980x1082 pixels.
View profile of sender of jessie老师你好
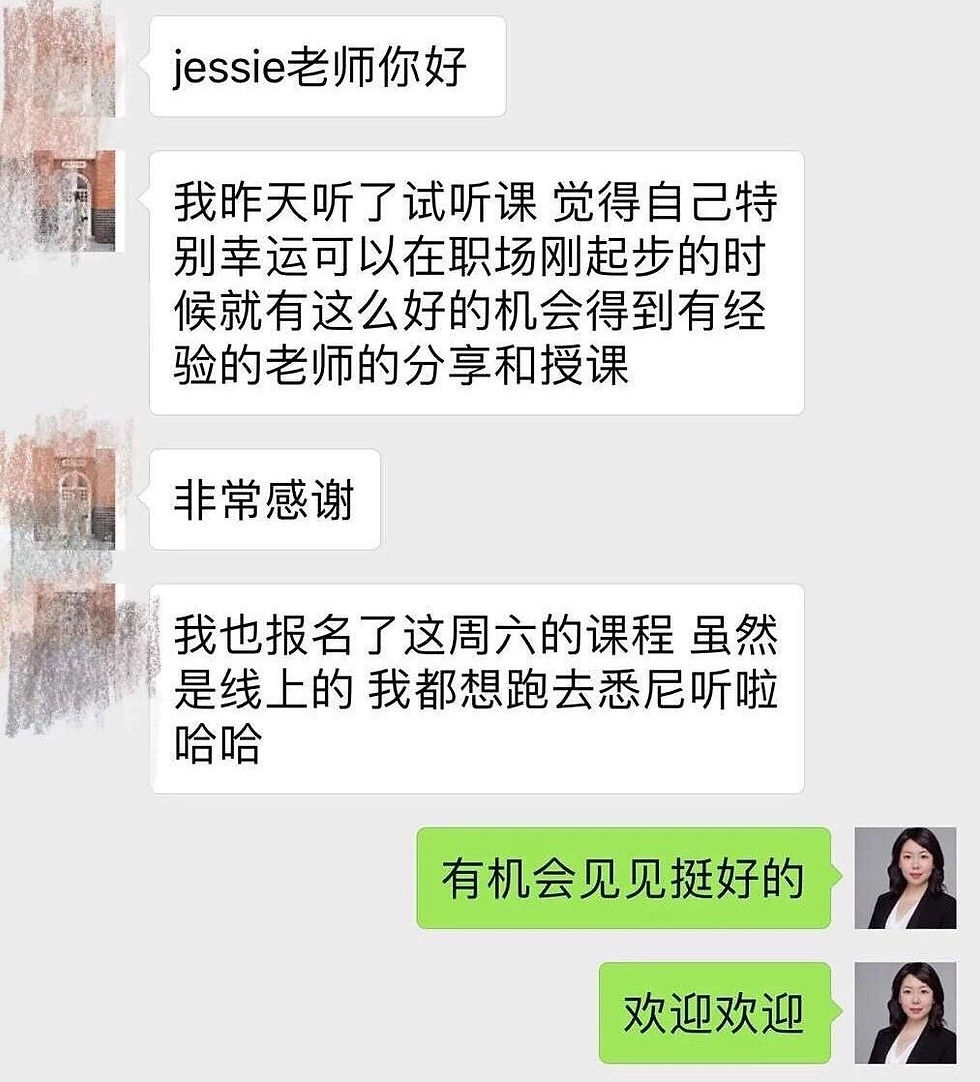click(x=62, y=62)
